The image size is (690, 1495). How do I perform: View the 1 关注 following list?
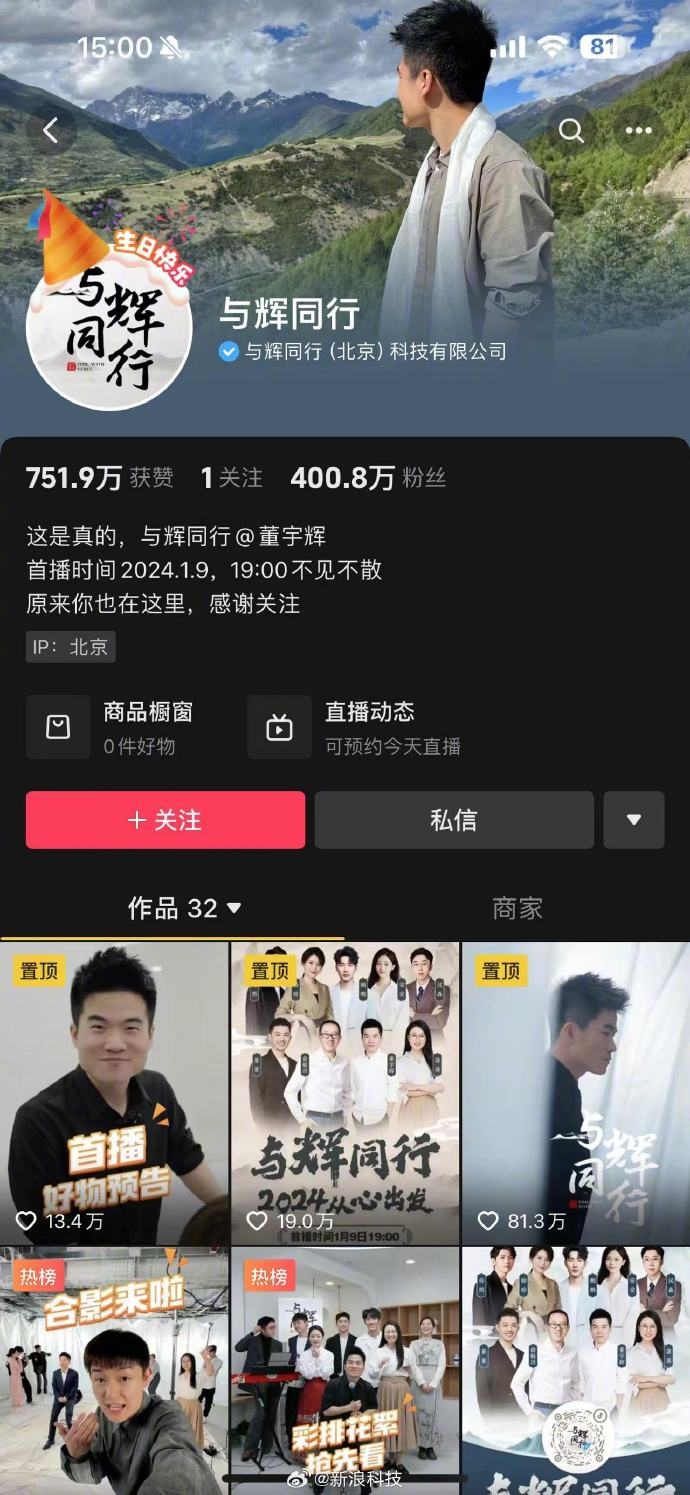tap(231, 478)
